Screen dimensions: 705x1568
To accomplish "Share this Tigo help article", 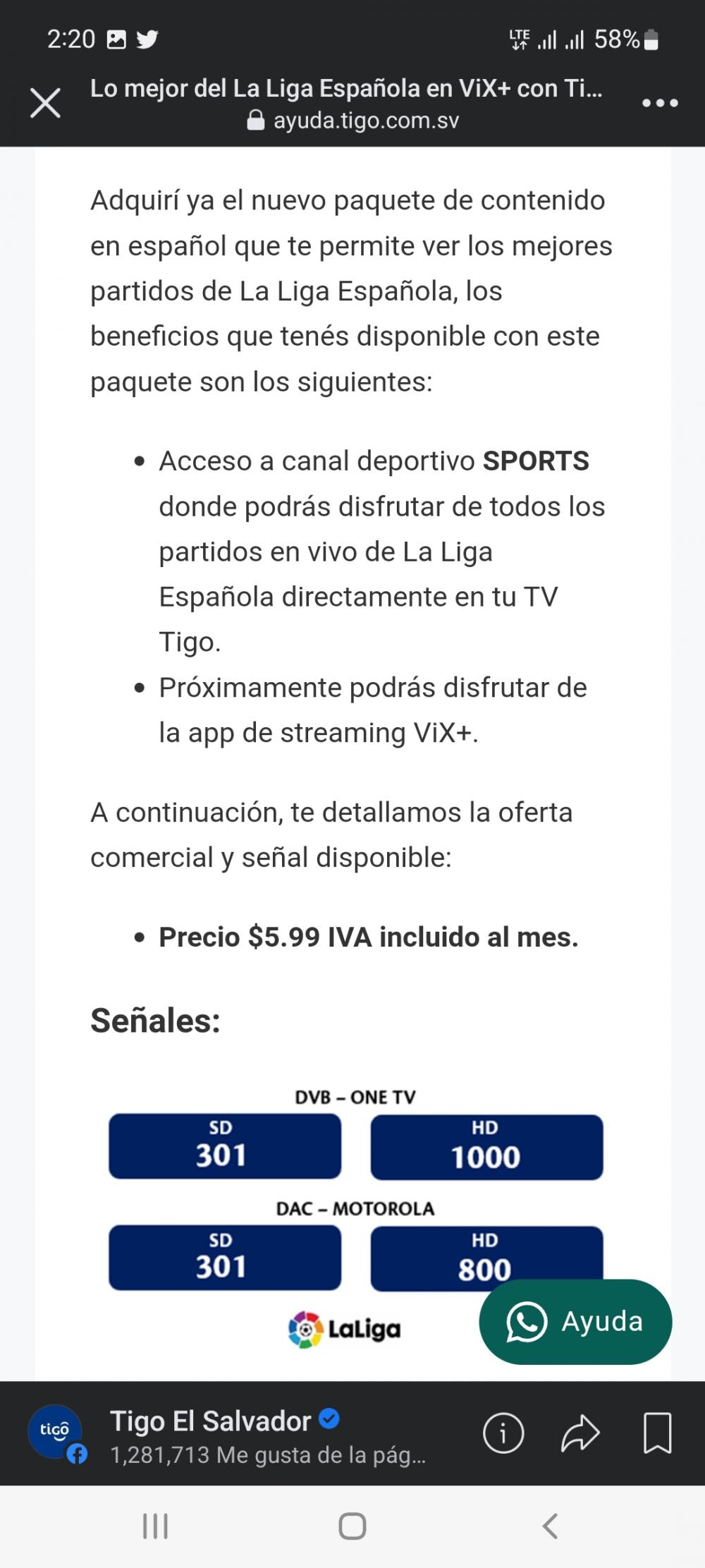I will pos(580,1433).
